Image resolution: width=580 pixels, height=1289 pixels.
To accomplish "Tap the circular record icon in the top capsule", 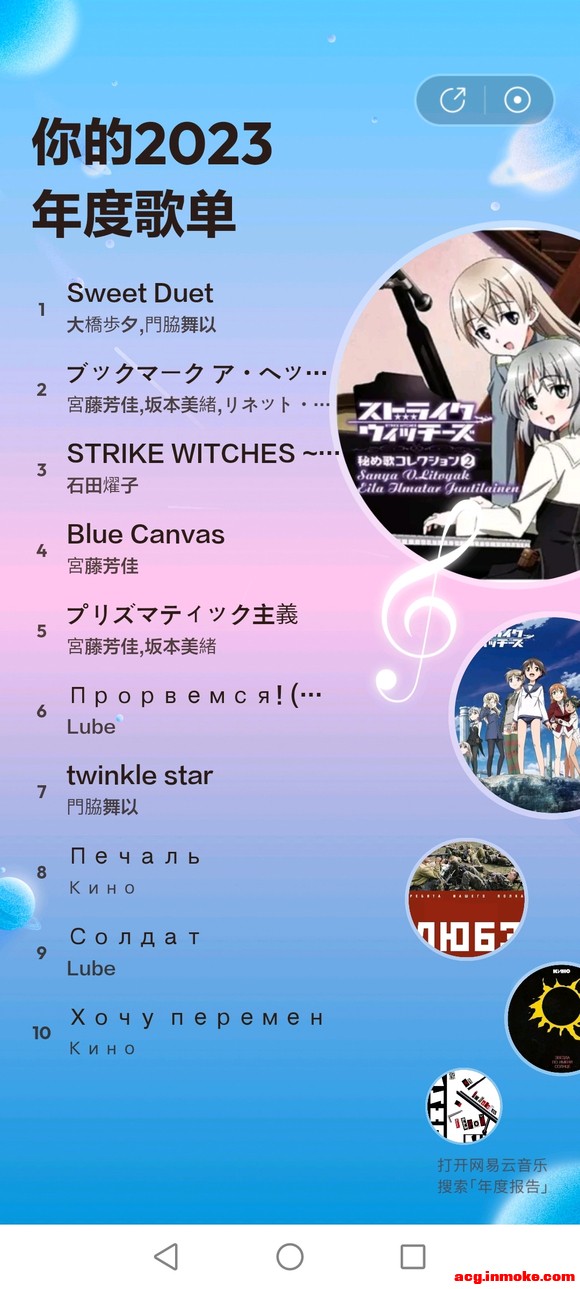I will click(x=517, y=100).
